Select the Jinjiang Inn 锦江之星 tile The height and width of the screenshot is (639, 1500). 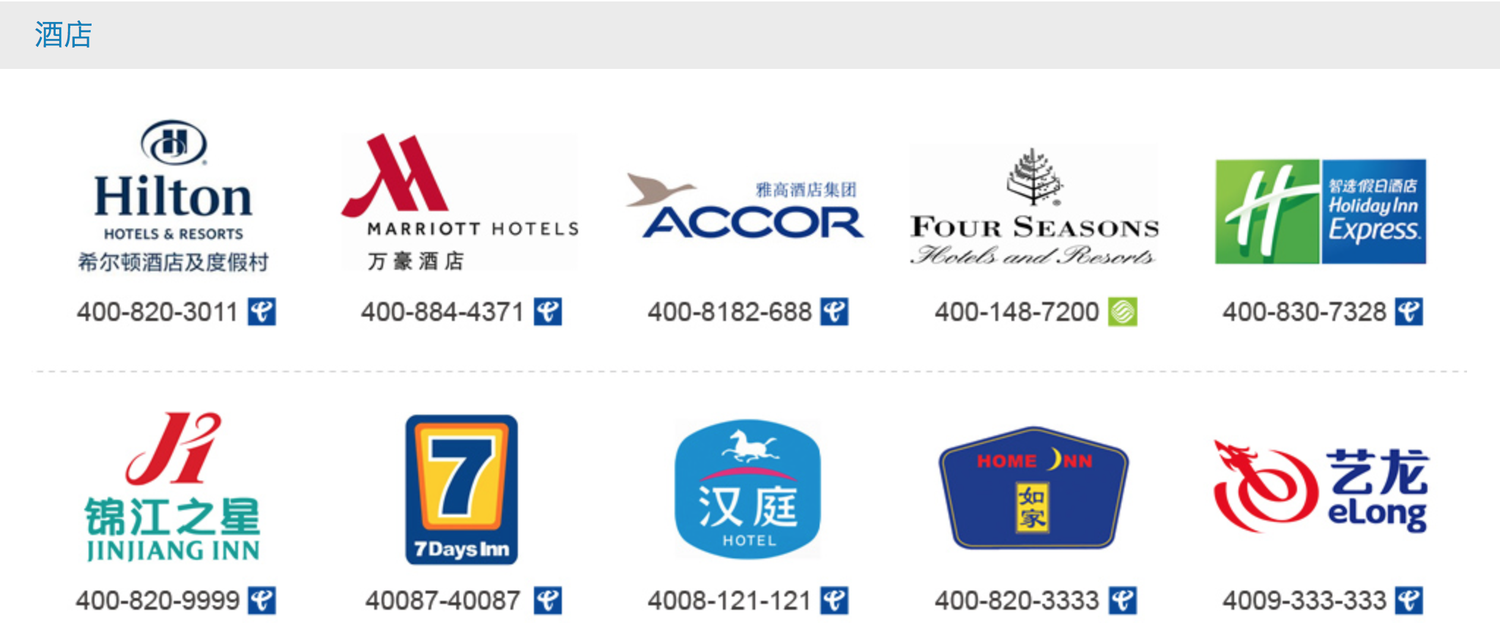click(x=173, y=487)
